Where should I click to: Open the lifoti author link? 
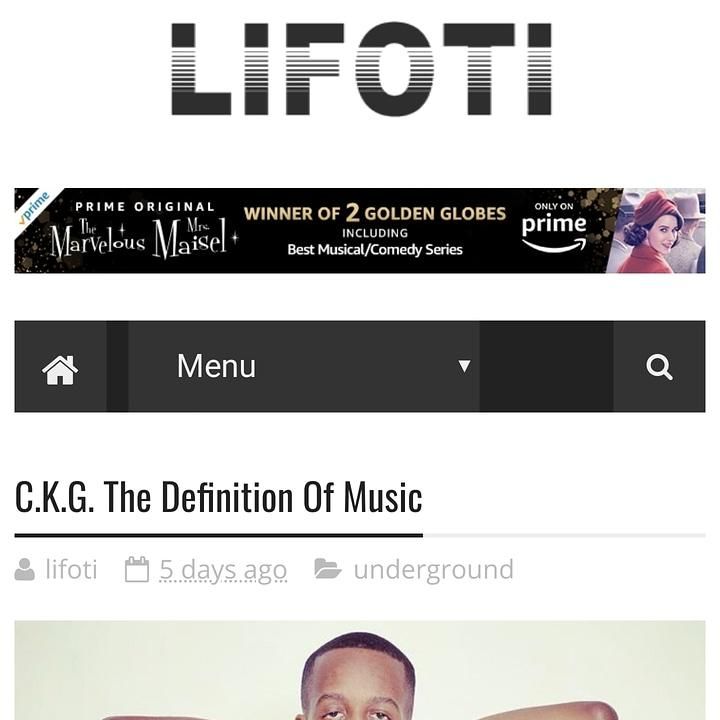click(71, 570)
